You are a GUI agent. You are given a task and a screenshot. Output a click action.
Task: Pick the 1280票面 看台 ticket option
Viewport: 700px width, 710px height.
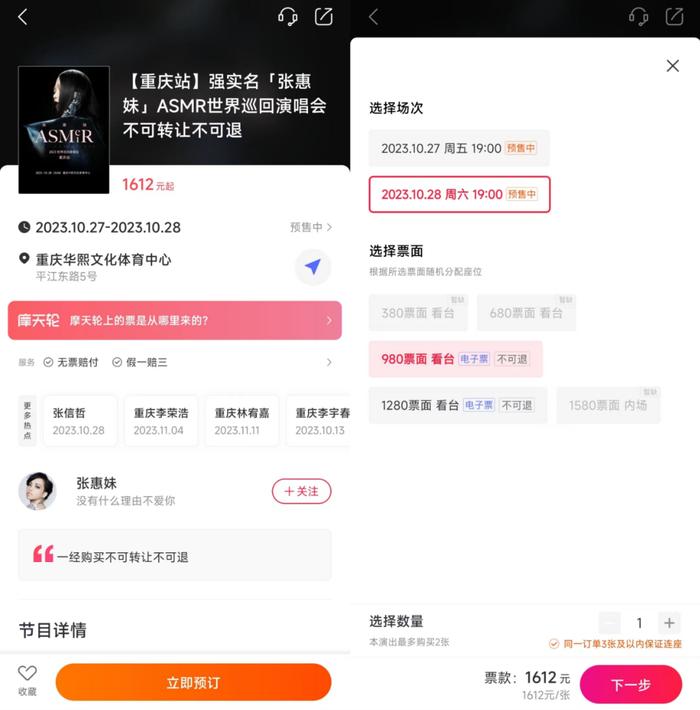pos(457,405)
